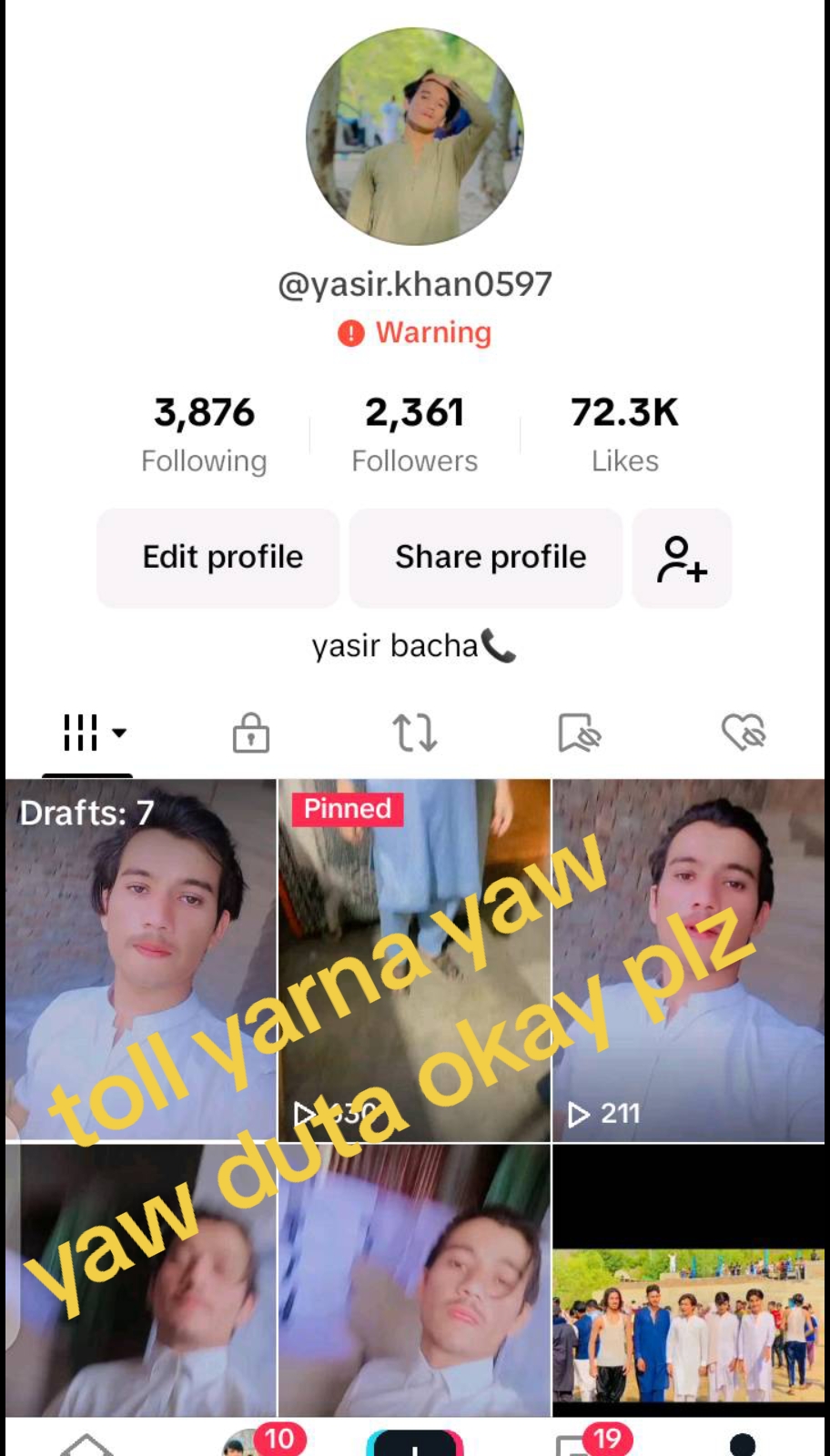Image resolution: width=830 pixels, height=1456 pixels.
Task: Play the Pinned video
Action: [414, 960]
